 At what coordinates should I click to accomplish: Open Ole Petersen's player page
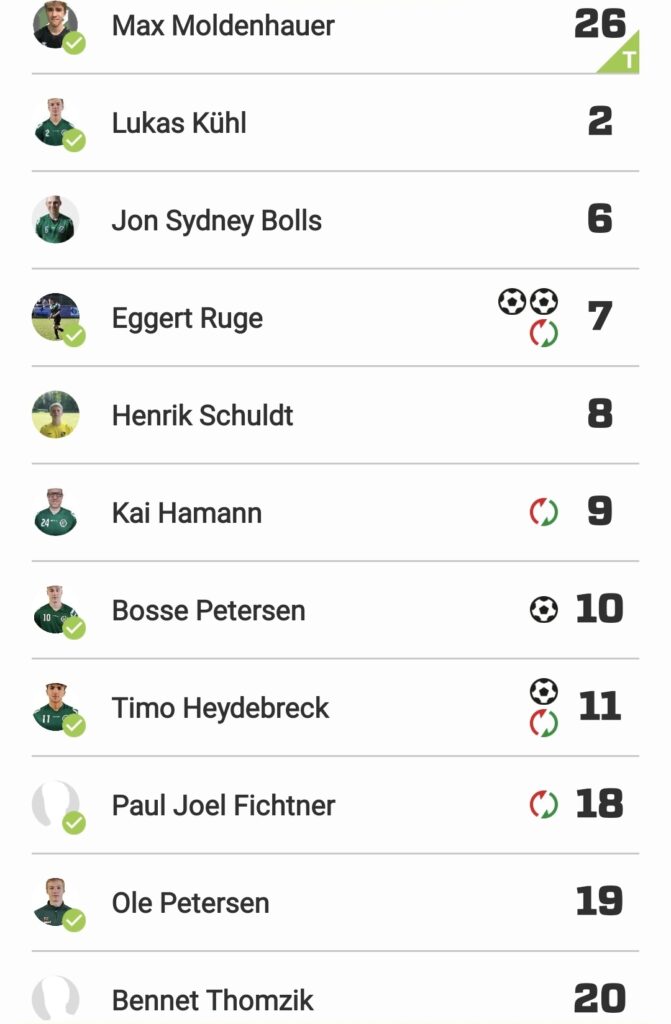[190, 903]
